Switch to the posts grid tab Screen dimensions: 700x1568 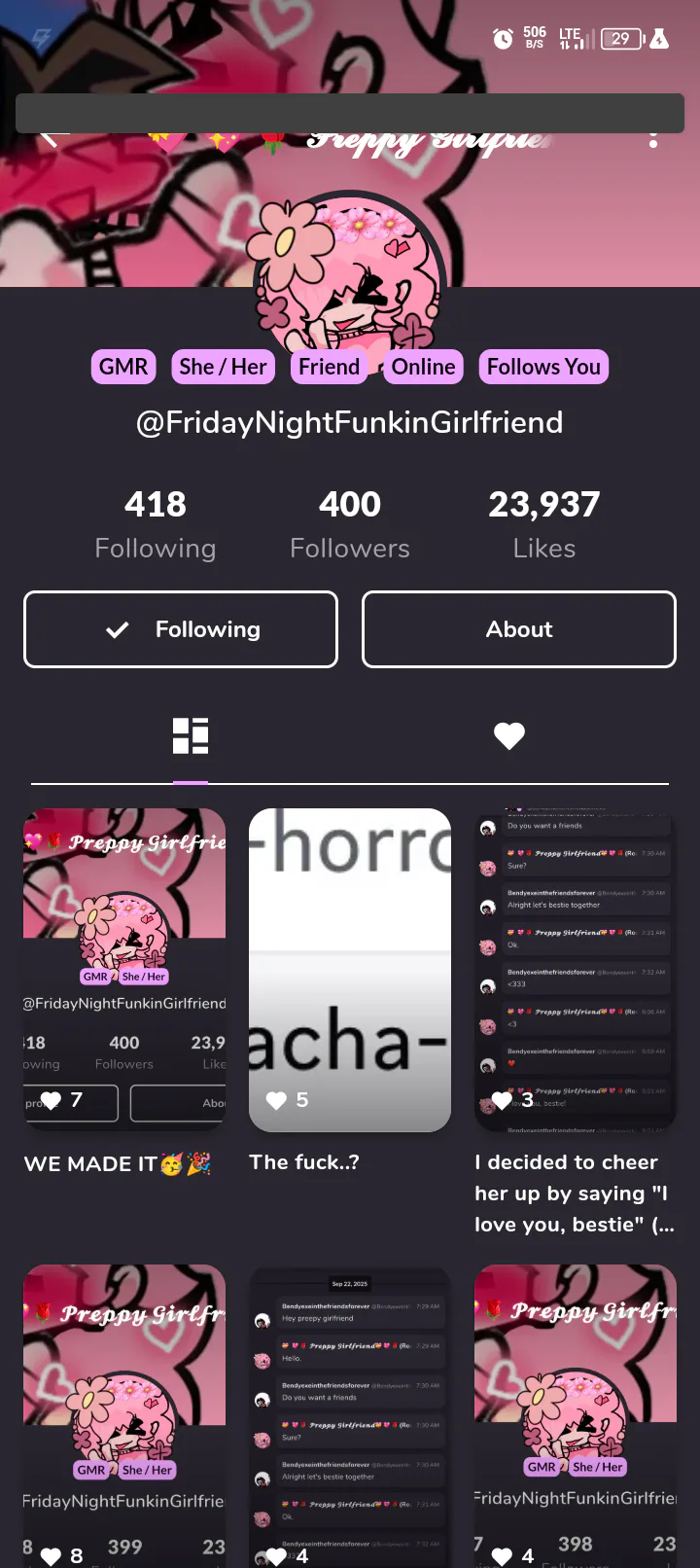click(191, 736)
